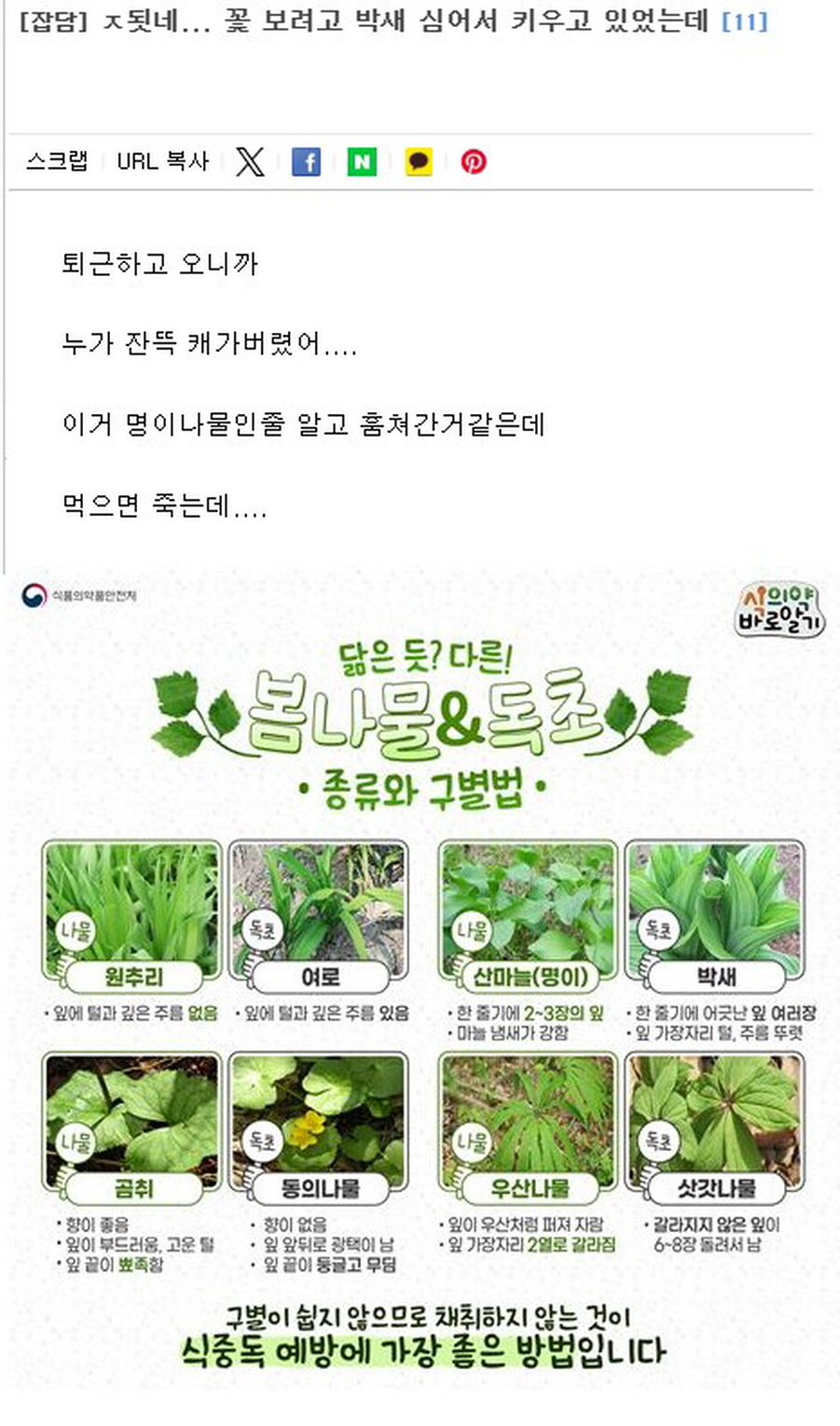The height and width of the screenshot is (1426, 840).
Task: Tap the 스크랩 button
Action: click(x=57, y=161)
